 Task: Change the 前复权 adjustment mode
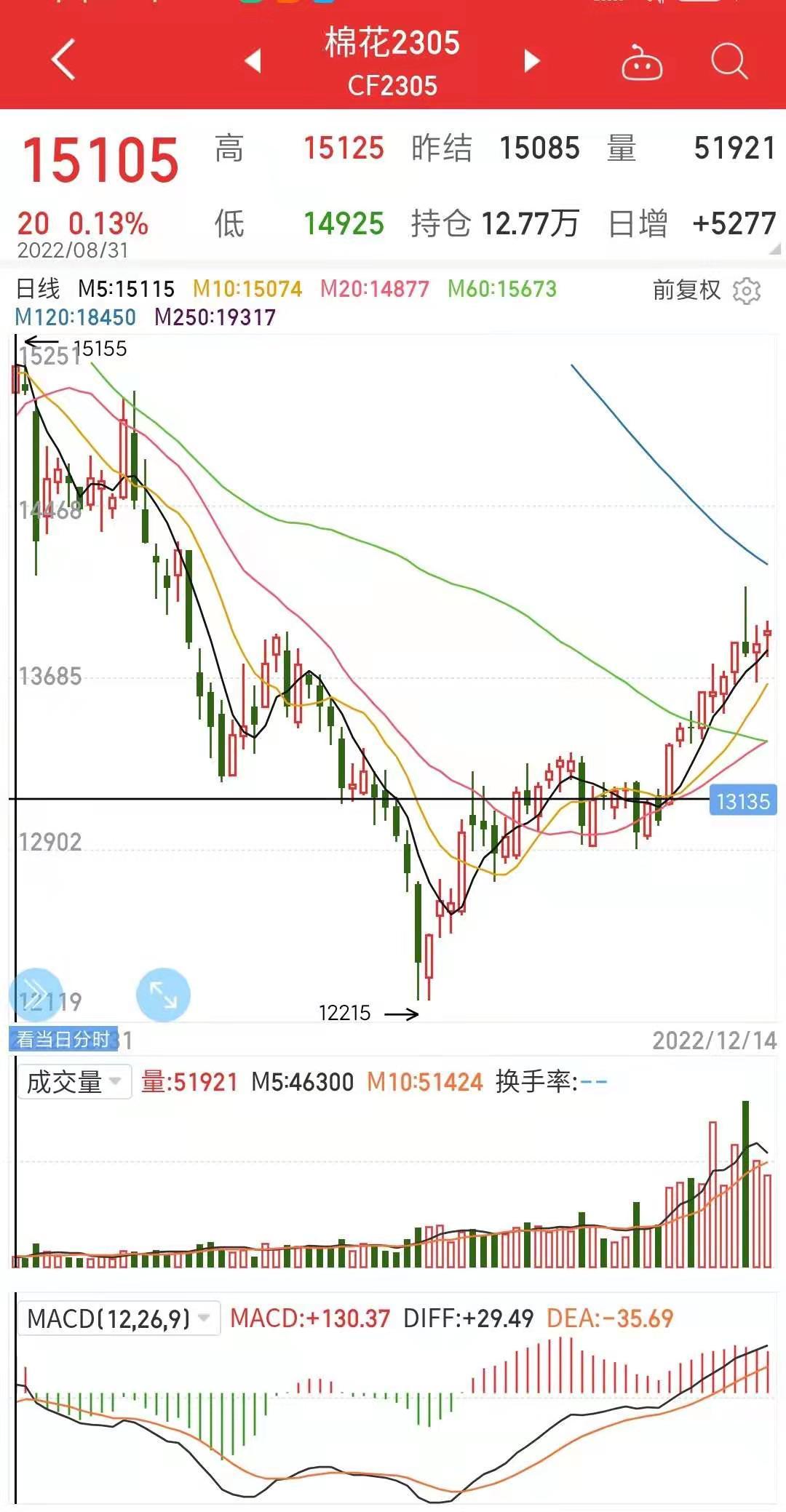point(686,290)
